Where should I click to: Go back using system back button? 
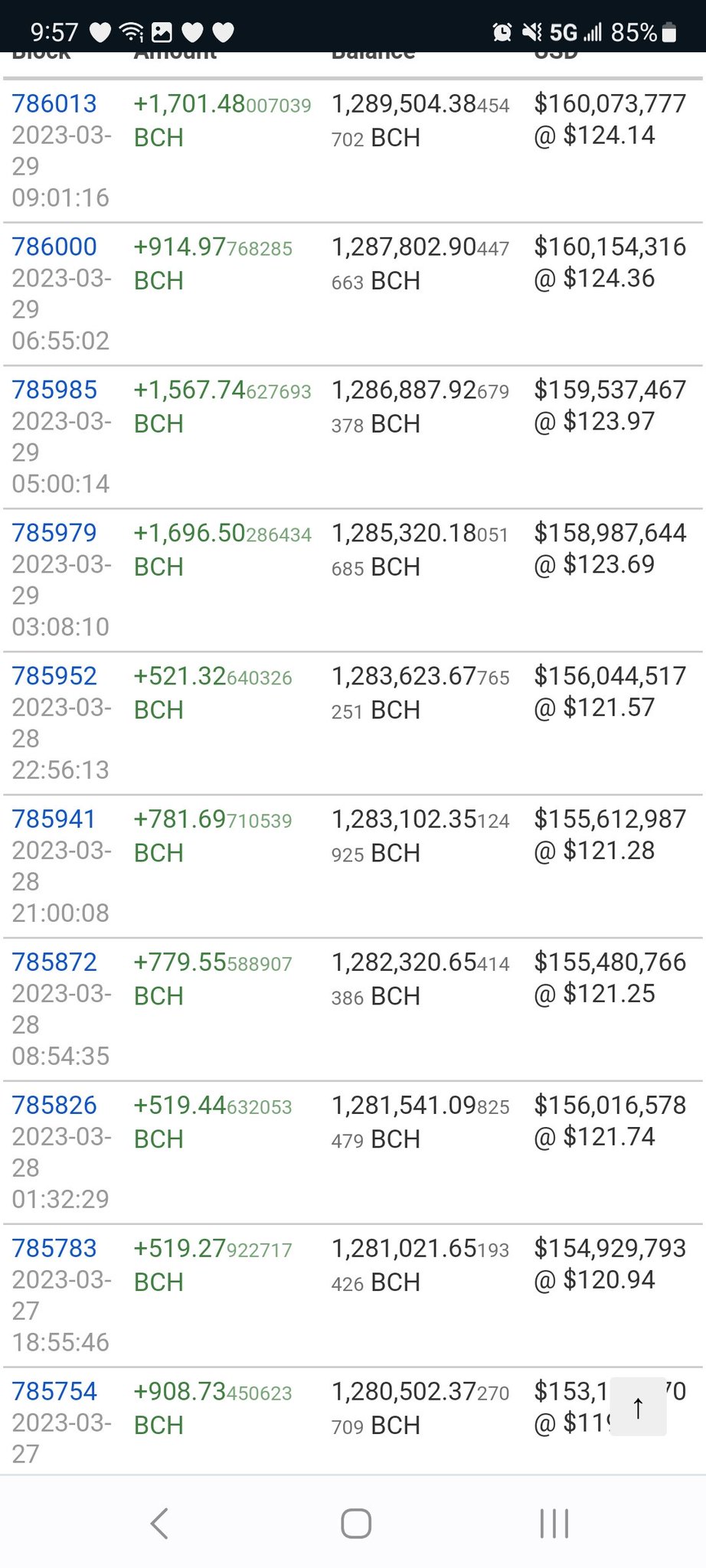tap(159, 1524)
